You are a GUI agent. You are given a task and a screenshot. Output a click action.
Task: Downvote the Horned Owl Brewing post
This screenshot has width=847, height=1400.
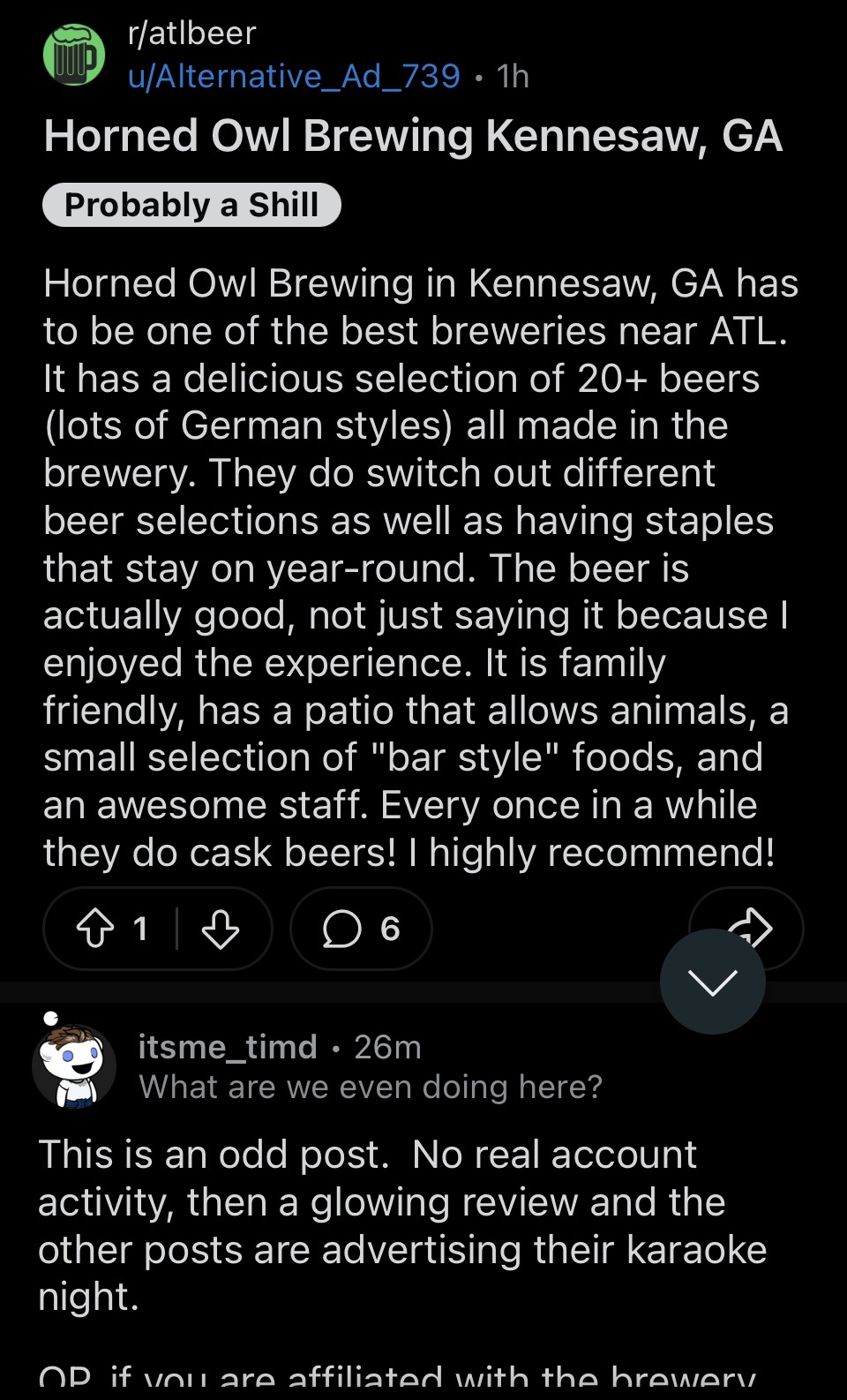(x=220, y=929)
